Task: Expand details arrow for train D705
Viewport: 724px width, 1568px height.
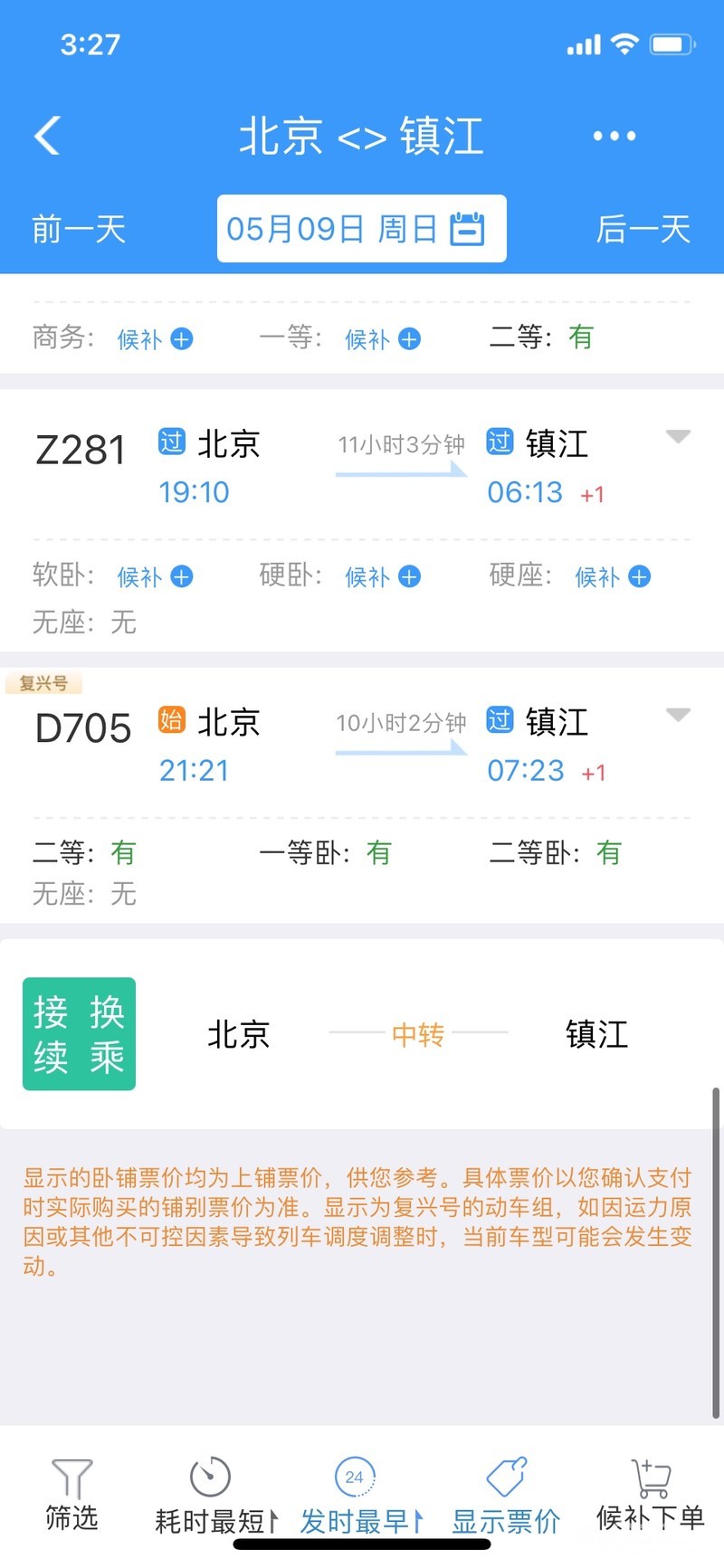Action: click(x=678, y=716)
